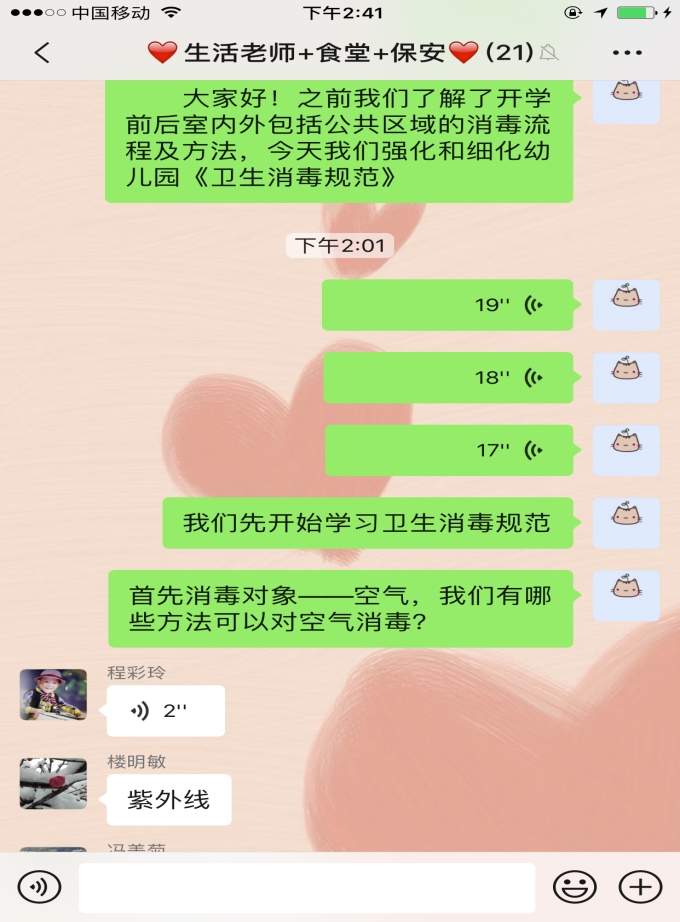Switch to voice input mode
The image size is (680, 922).
click(x=39, y=886)
